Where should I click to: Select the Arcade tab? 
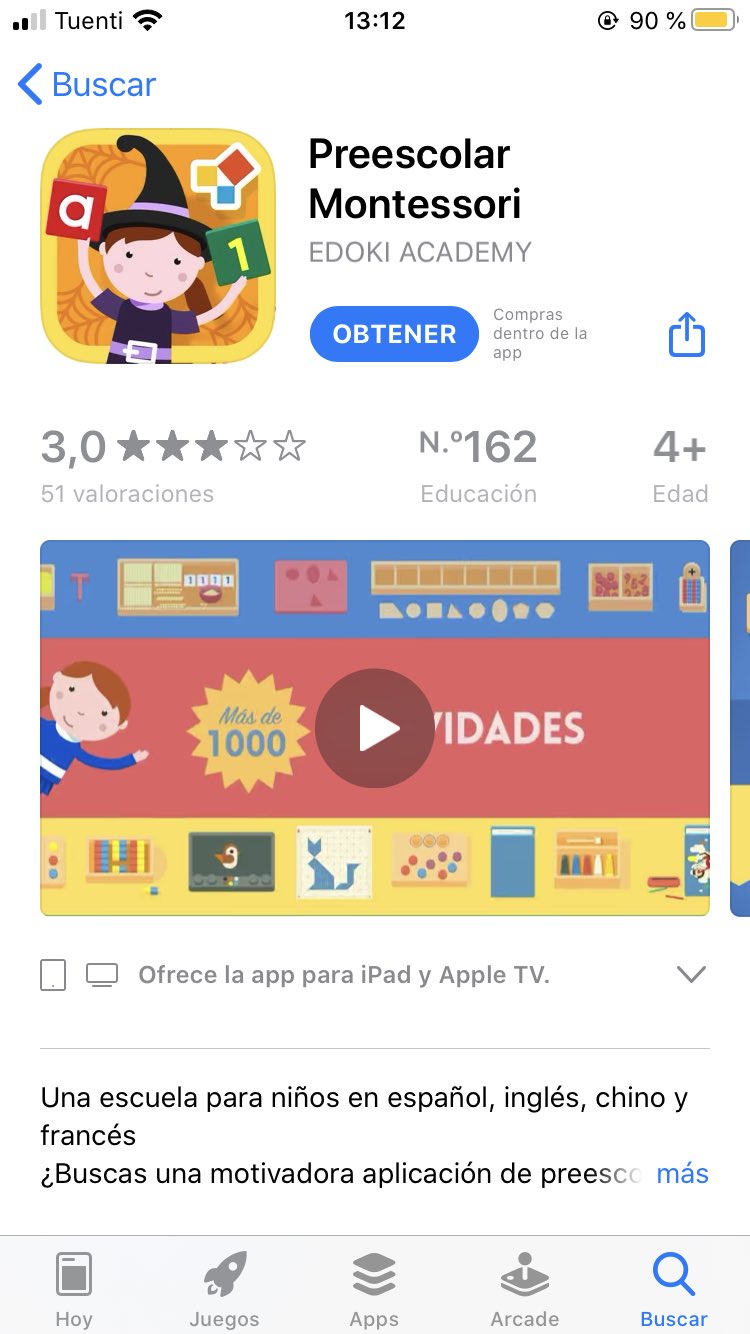[524, 1288]
